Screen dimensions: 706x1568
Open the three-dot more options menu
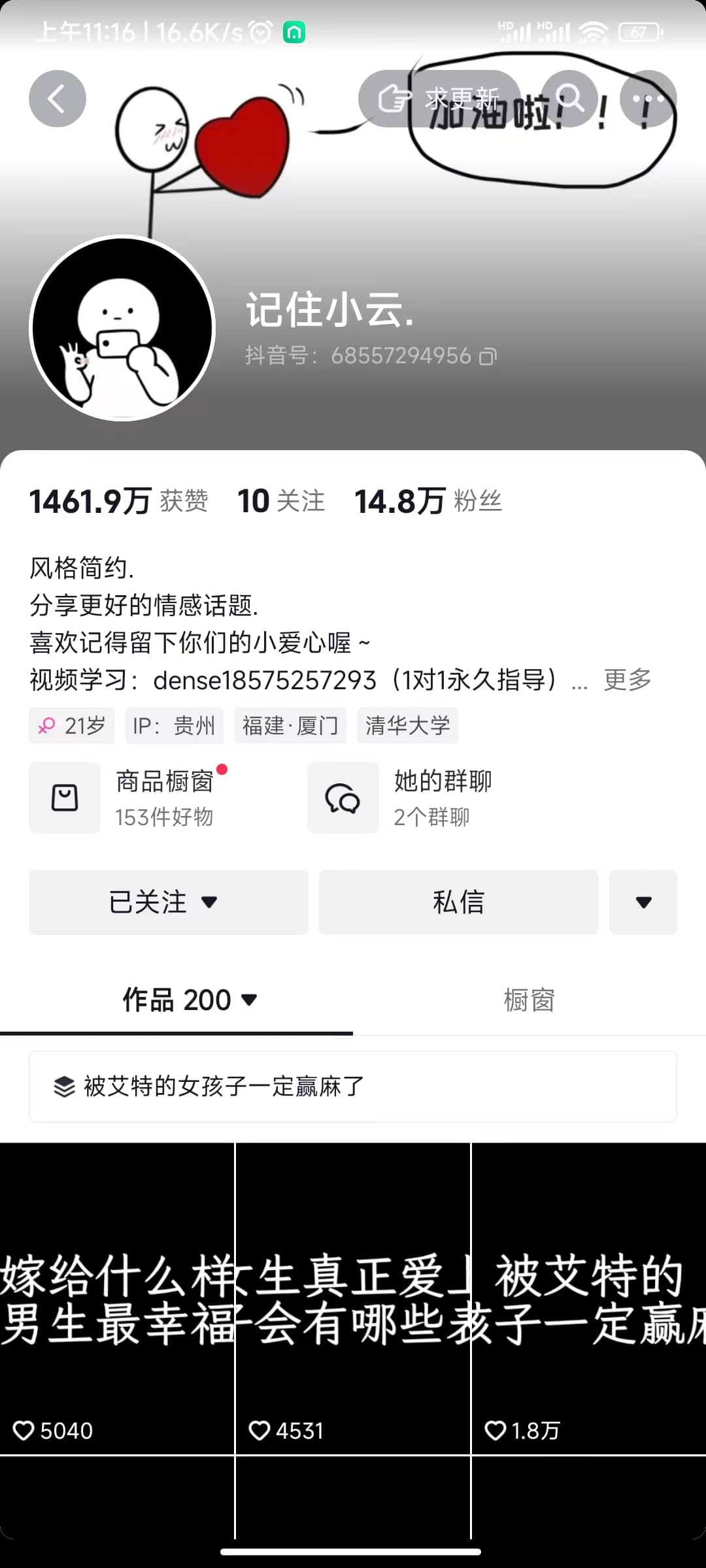click(647, 98)
